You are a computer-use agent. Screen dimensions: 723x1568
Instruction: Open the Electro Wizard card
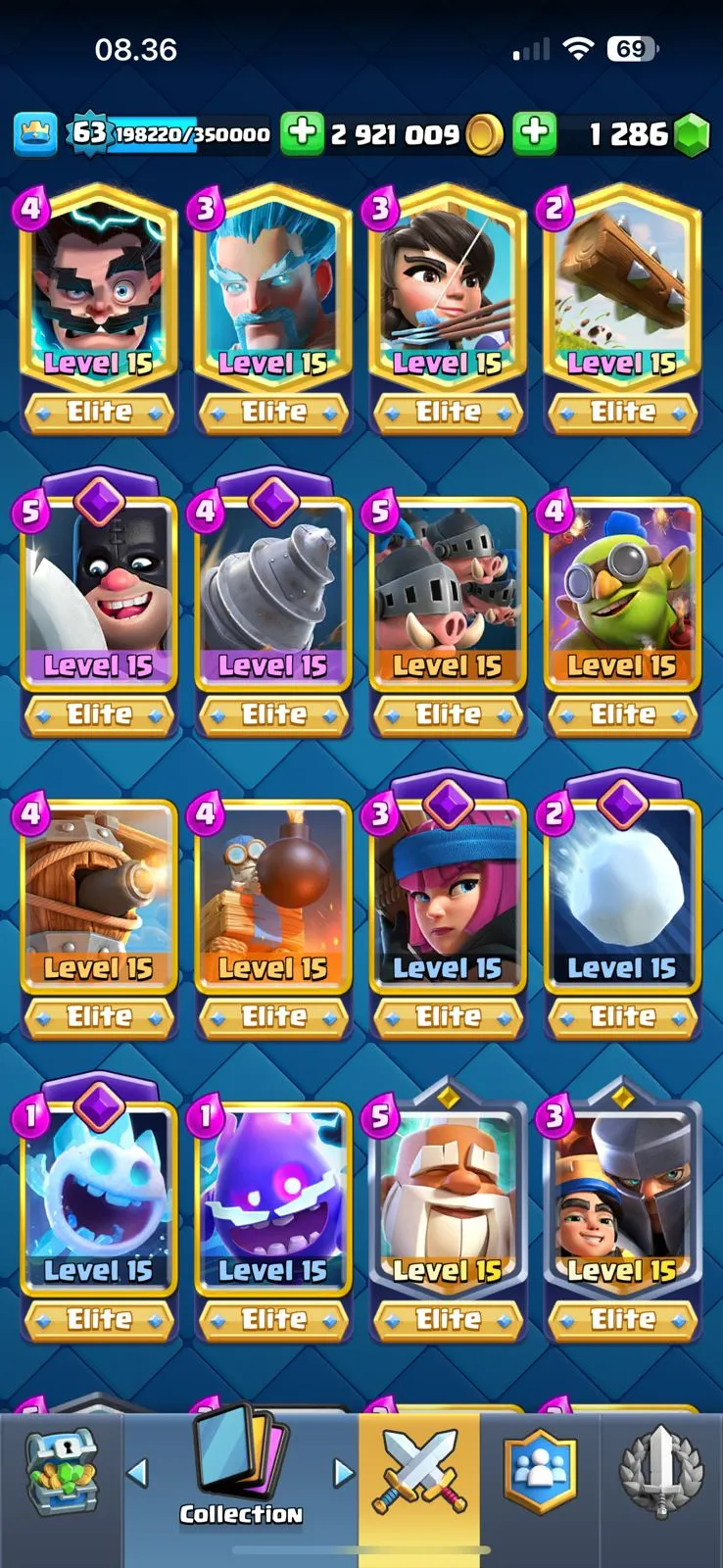coord(98,294)
